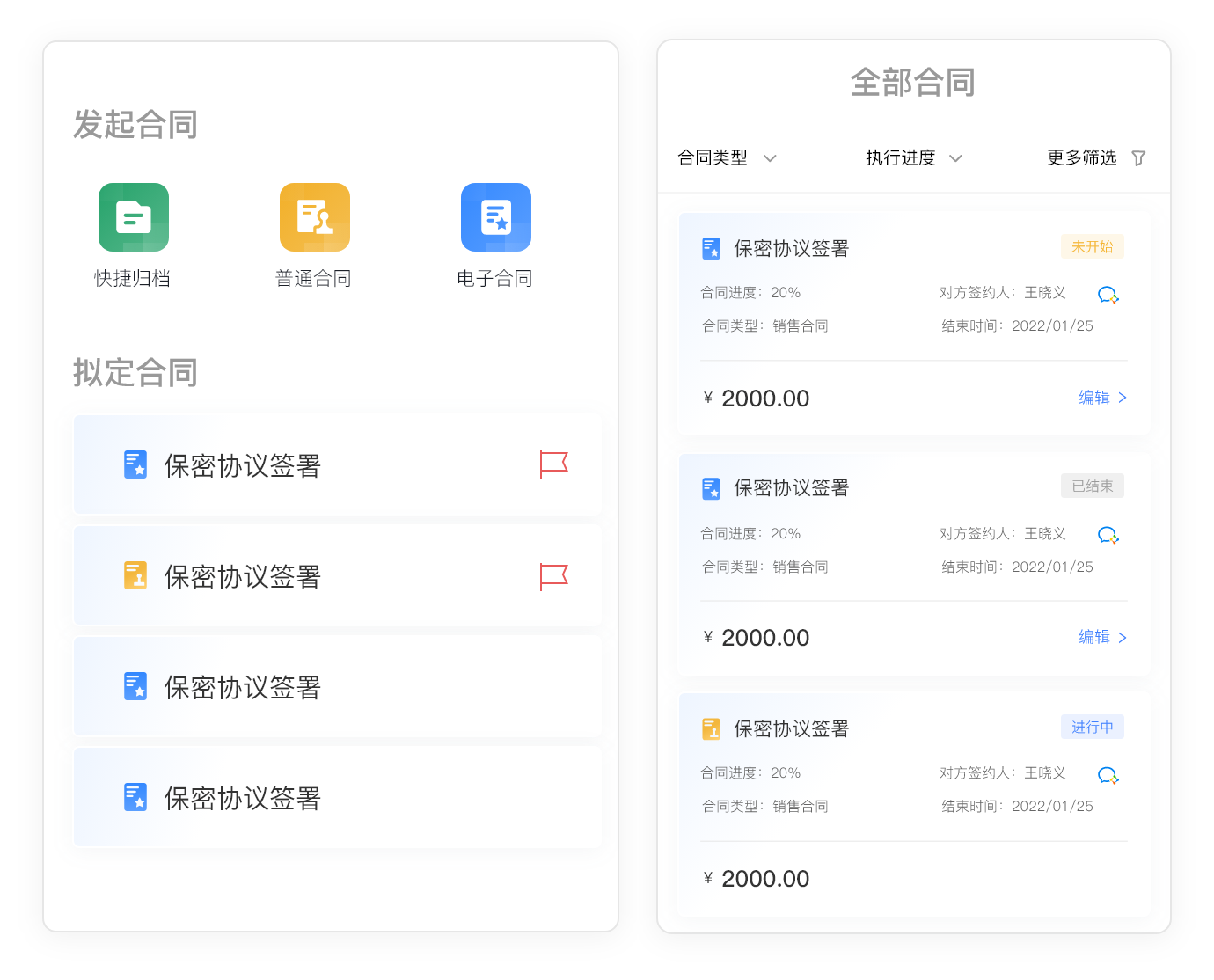This screenshot has width=1214, height=980.
Task: Tap 编辑 on the 未开始 contract
Action: tap(1102, 398)
